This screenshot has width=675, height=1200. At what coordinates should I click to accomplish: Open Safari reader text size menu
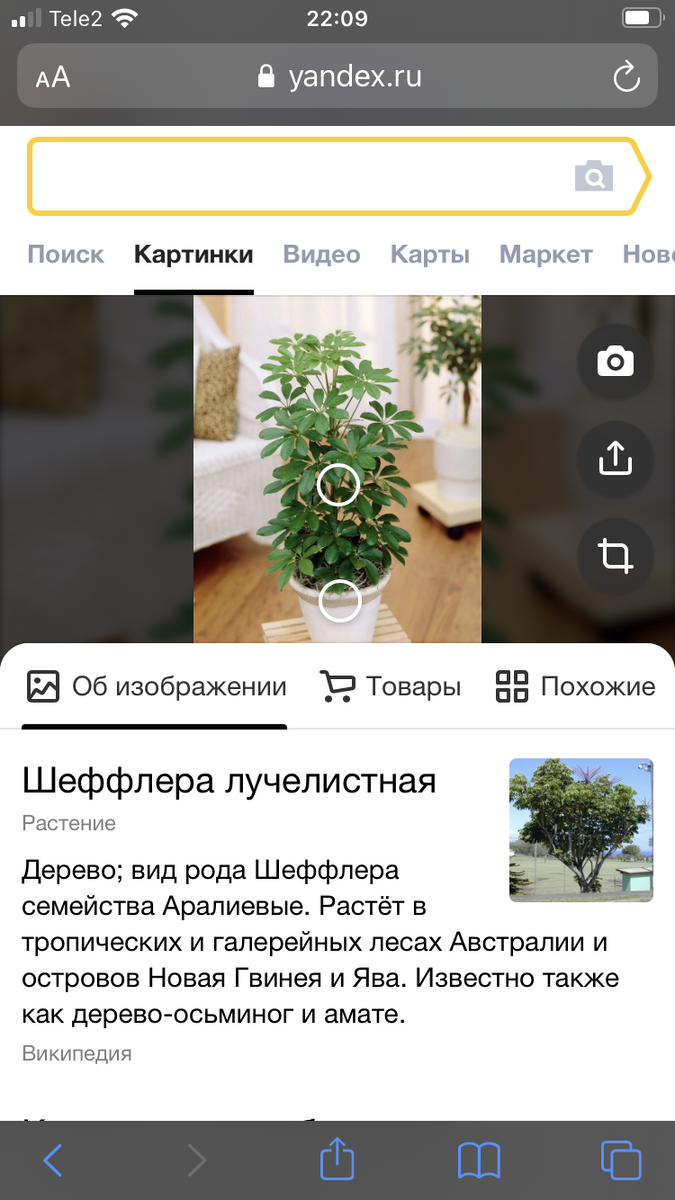coord(53,78)
